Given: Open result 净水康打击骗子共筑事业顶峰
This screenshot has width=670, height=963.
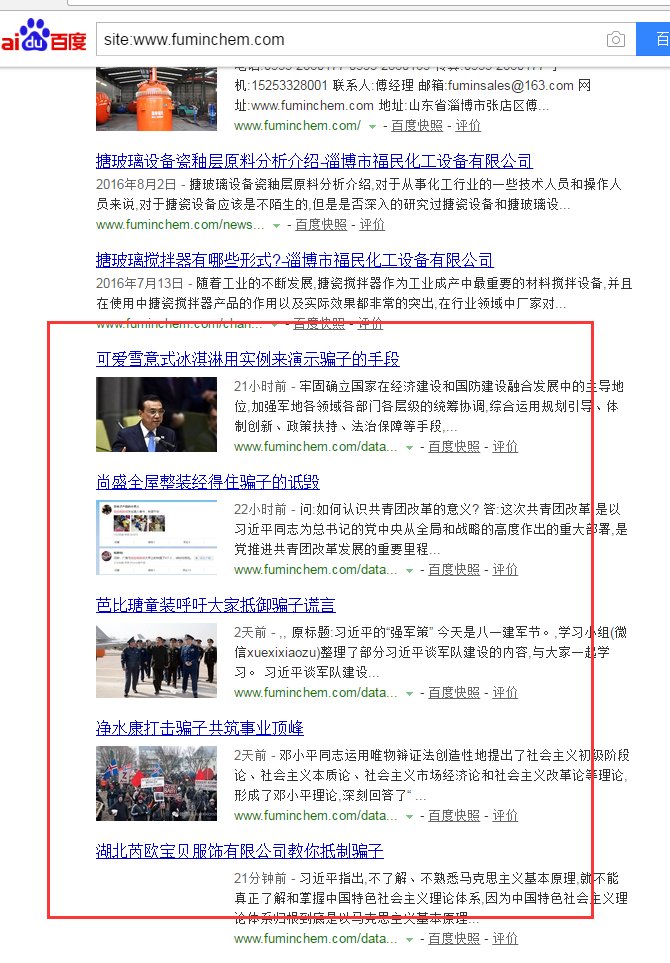Looking at the screenshot, I should pos(199,728).
